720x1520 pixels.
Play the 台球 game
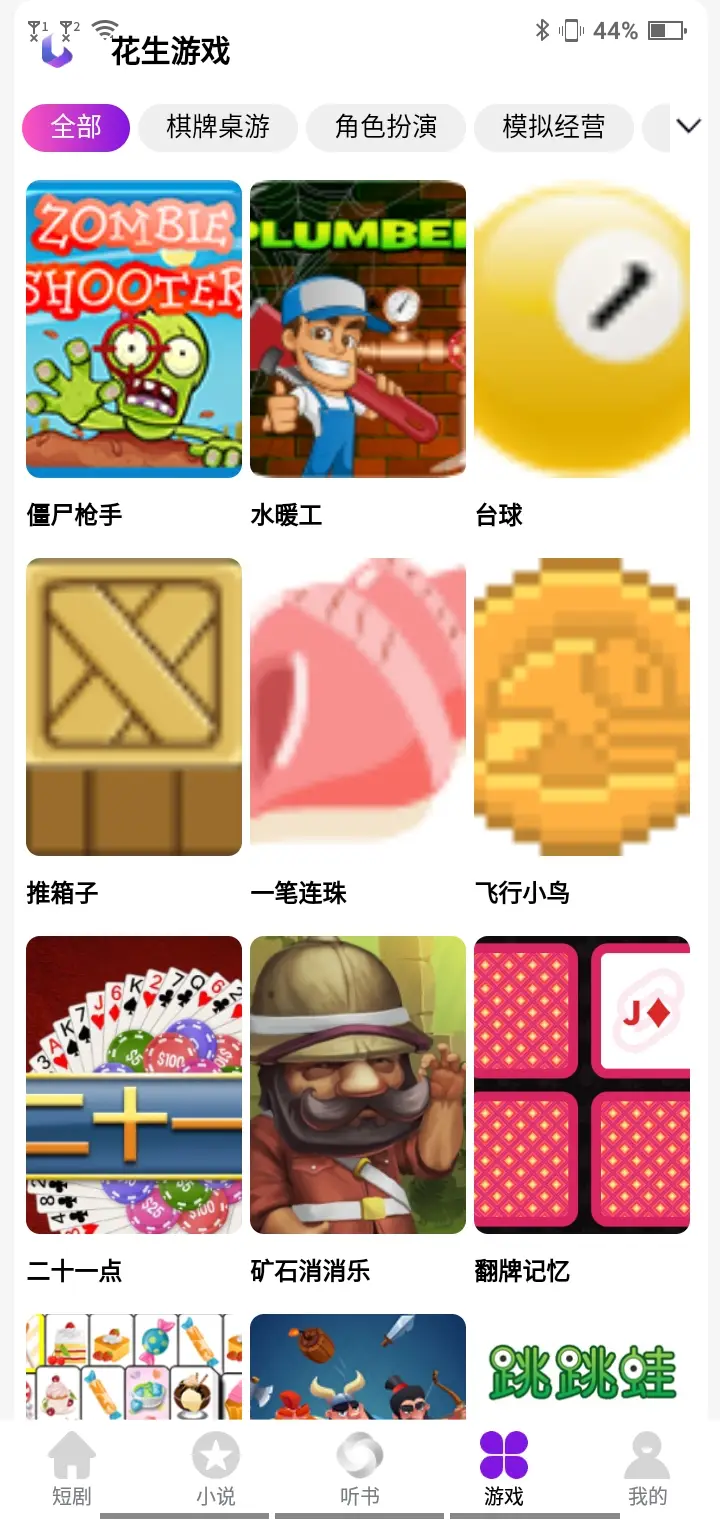click(582, 329)
